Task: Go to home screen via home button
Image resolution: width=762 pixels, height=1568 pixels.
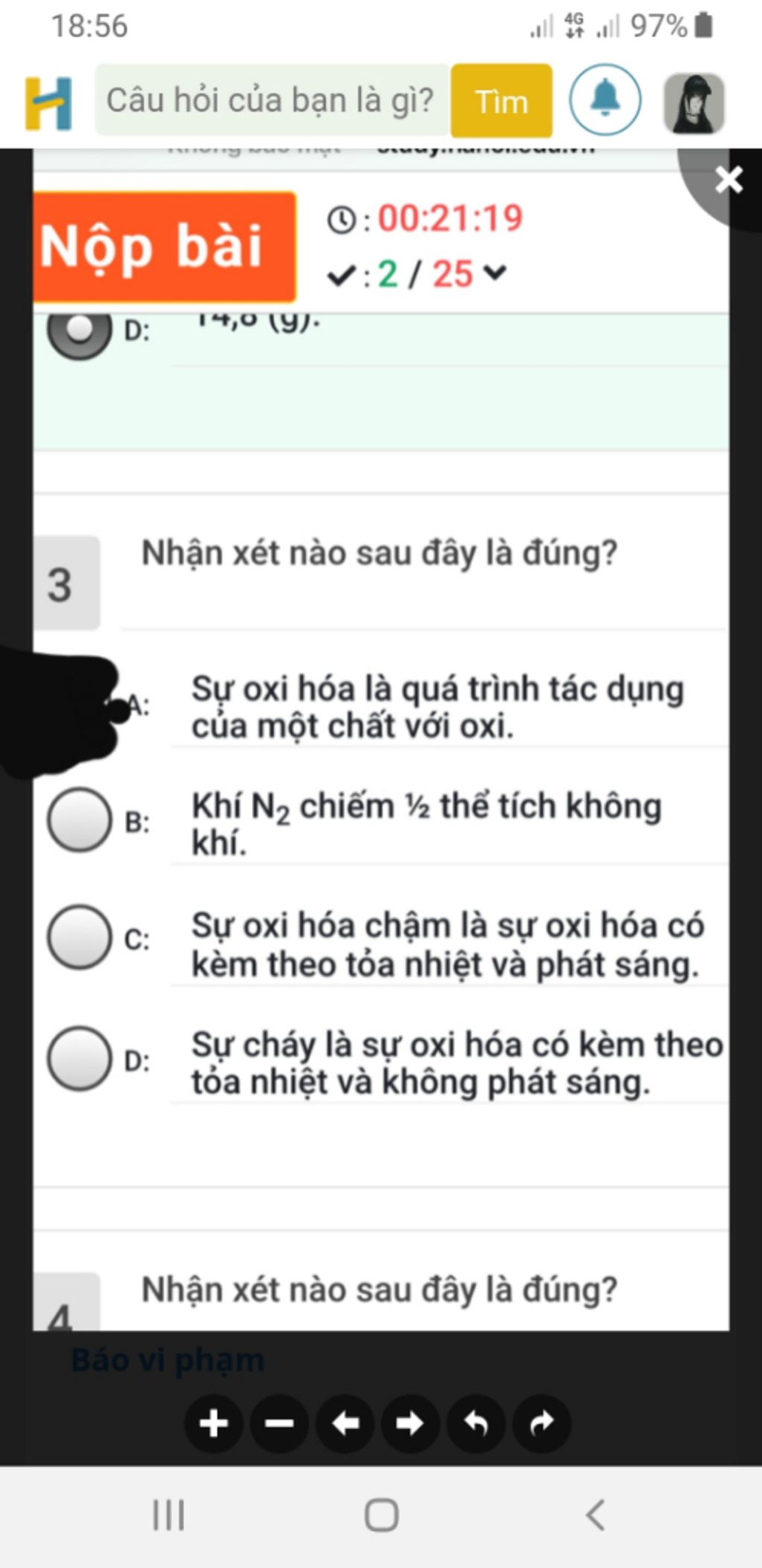Action: click(381, 1515)
